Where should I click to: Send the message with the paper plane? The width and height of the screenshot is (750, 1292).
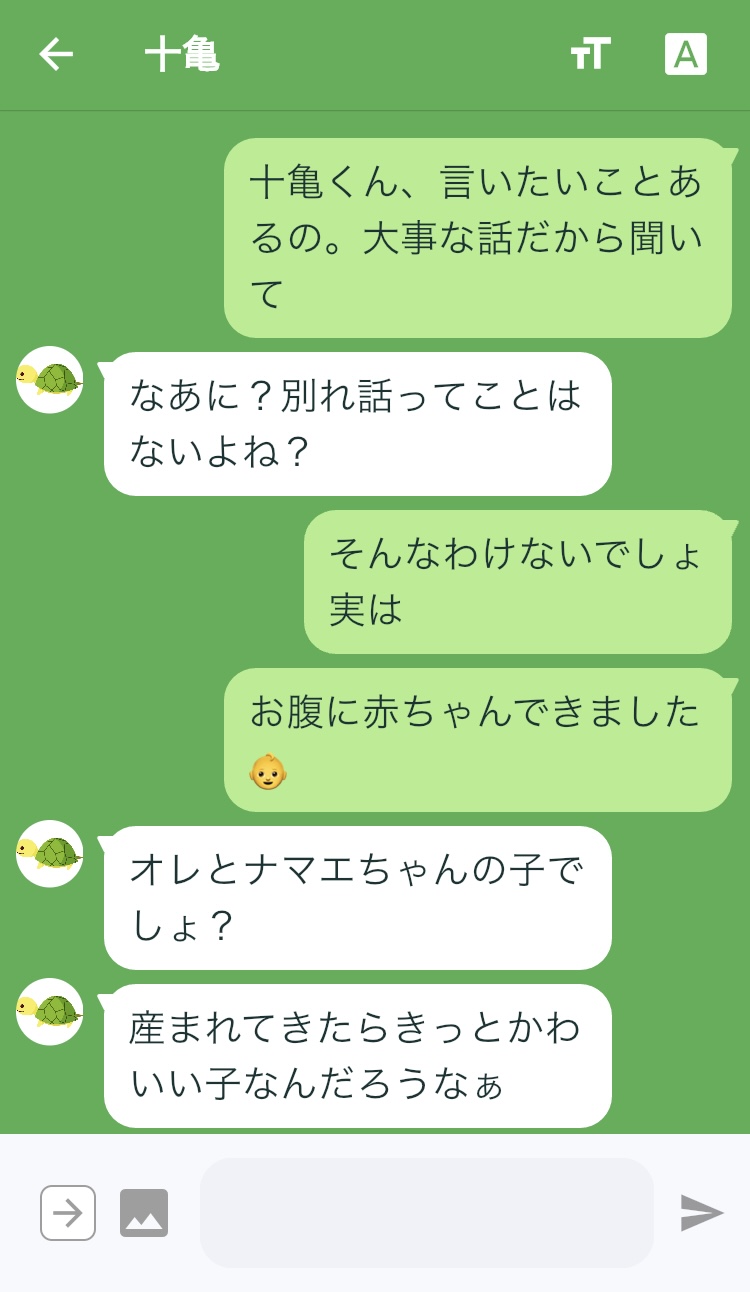click(701, 1213)
